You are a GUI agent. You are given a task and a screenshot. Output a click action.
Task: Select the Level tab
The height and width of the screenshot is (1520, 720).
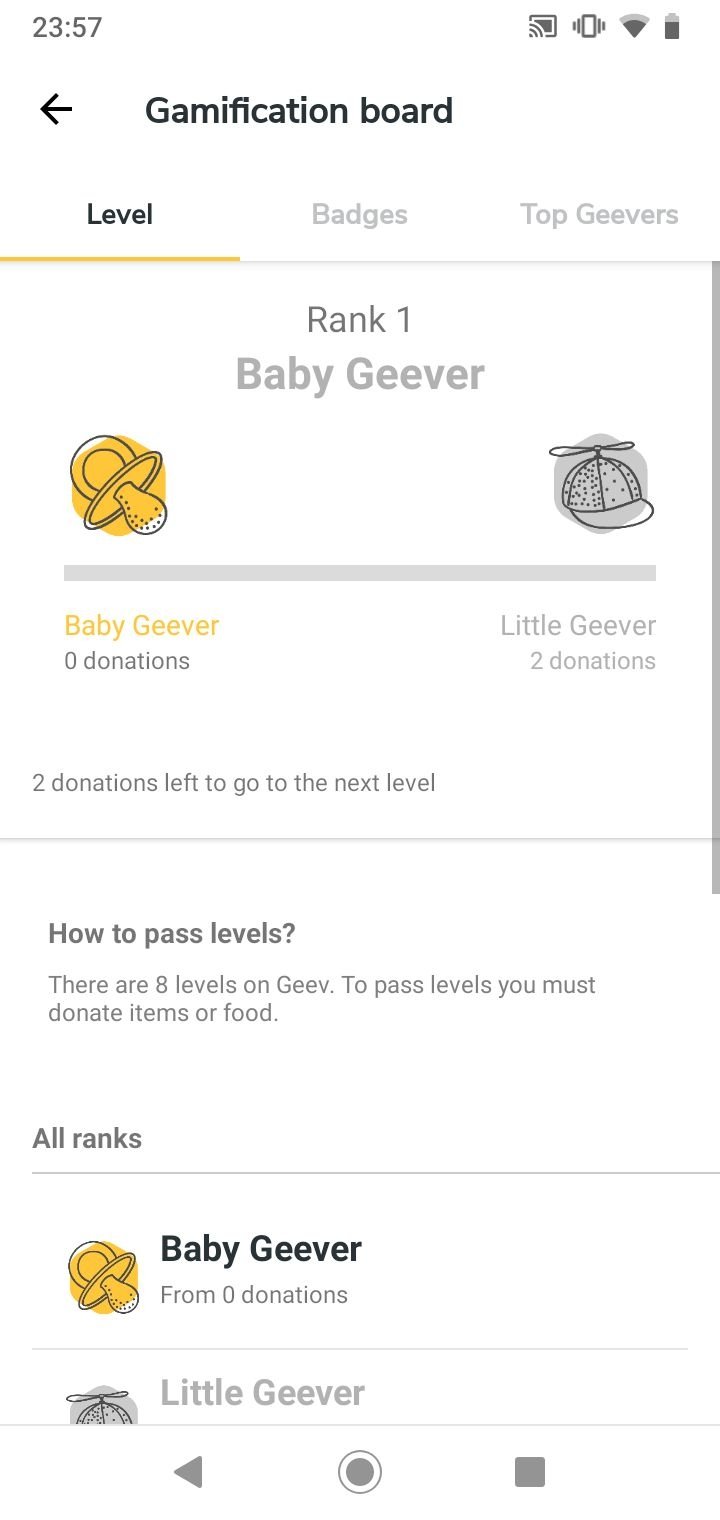pos(120,214)
